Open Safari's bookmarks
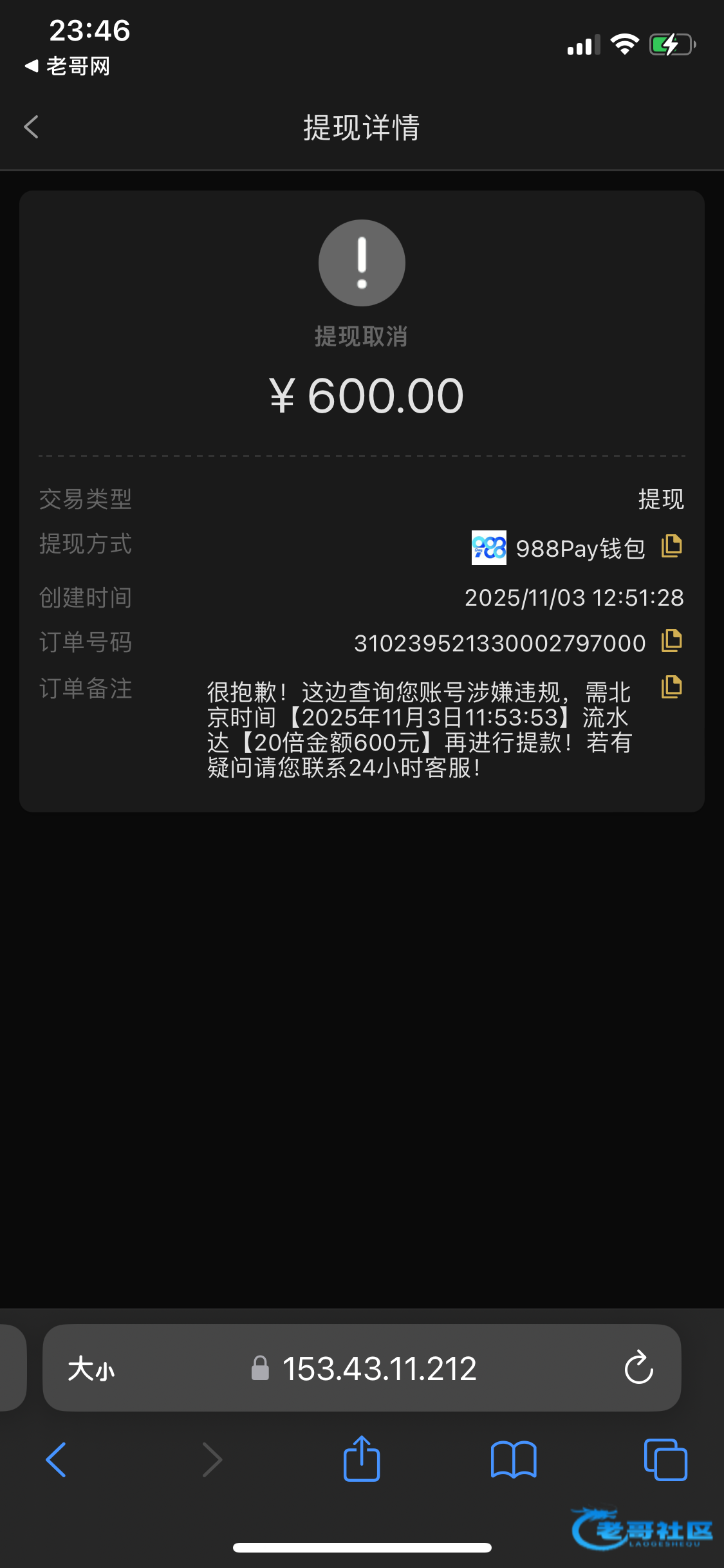 tap(513, 1459)
